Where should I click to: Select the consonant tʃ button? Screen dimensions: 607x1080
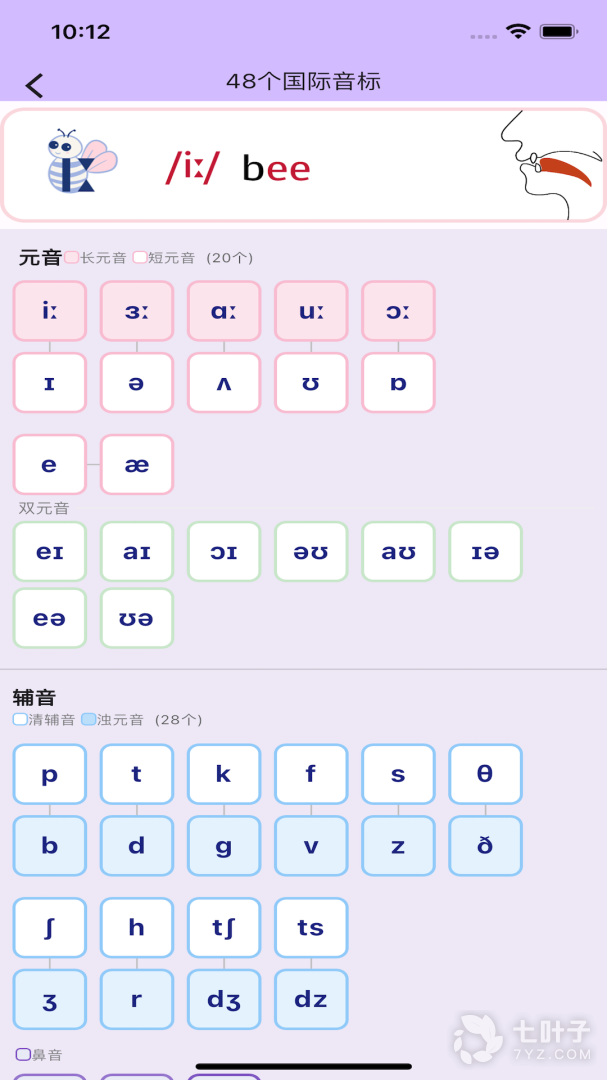tap(224, 928)
